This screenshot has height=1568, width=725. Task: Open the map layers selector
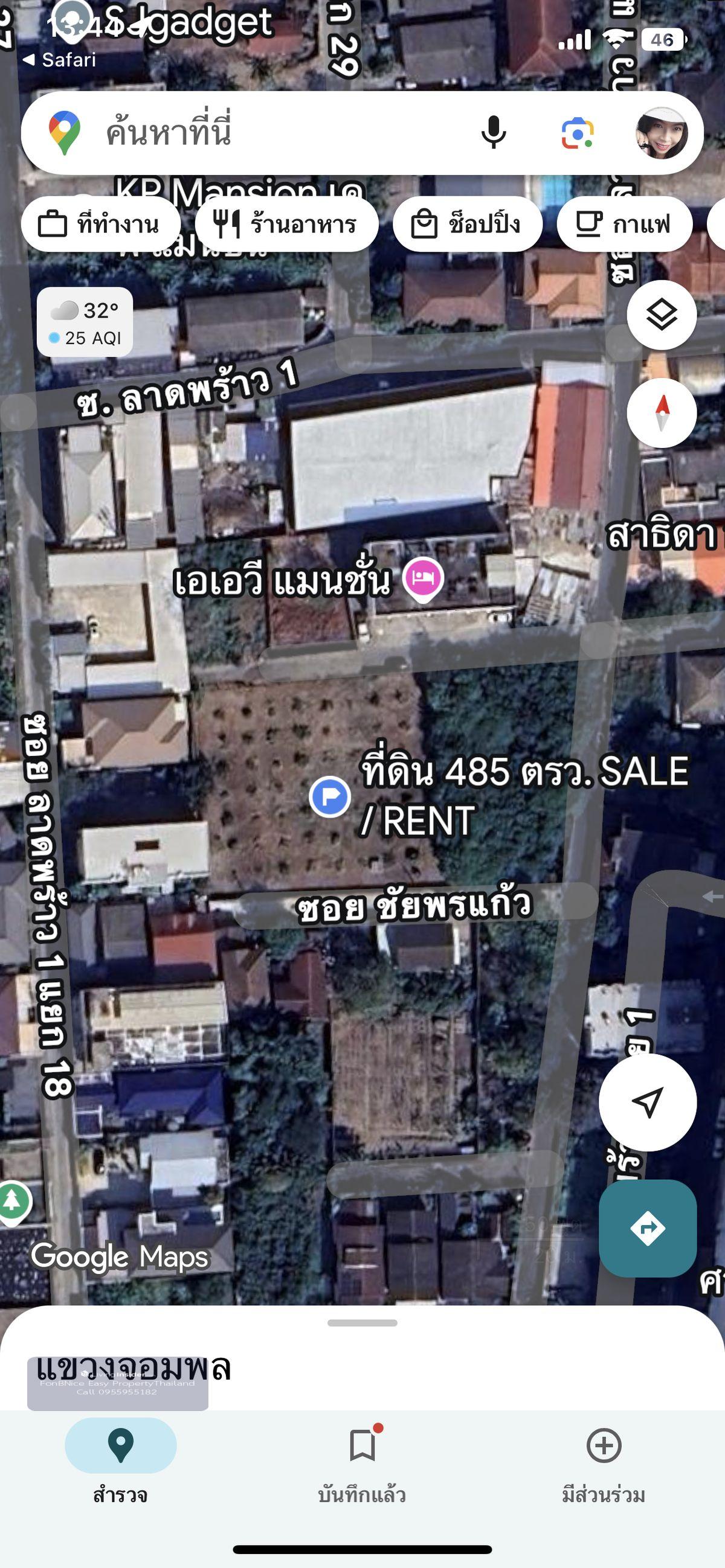coord(662,315)
